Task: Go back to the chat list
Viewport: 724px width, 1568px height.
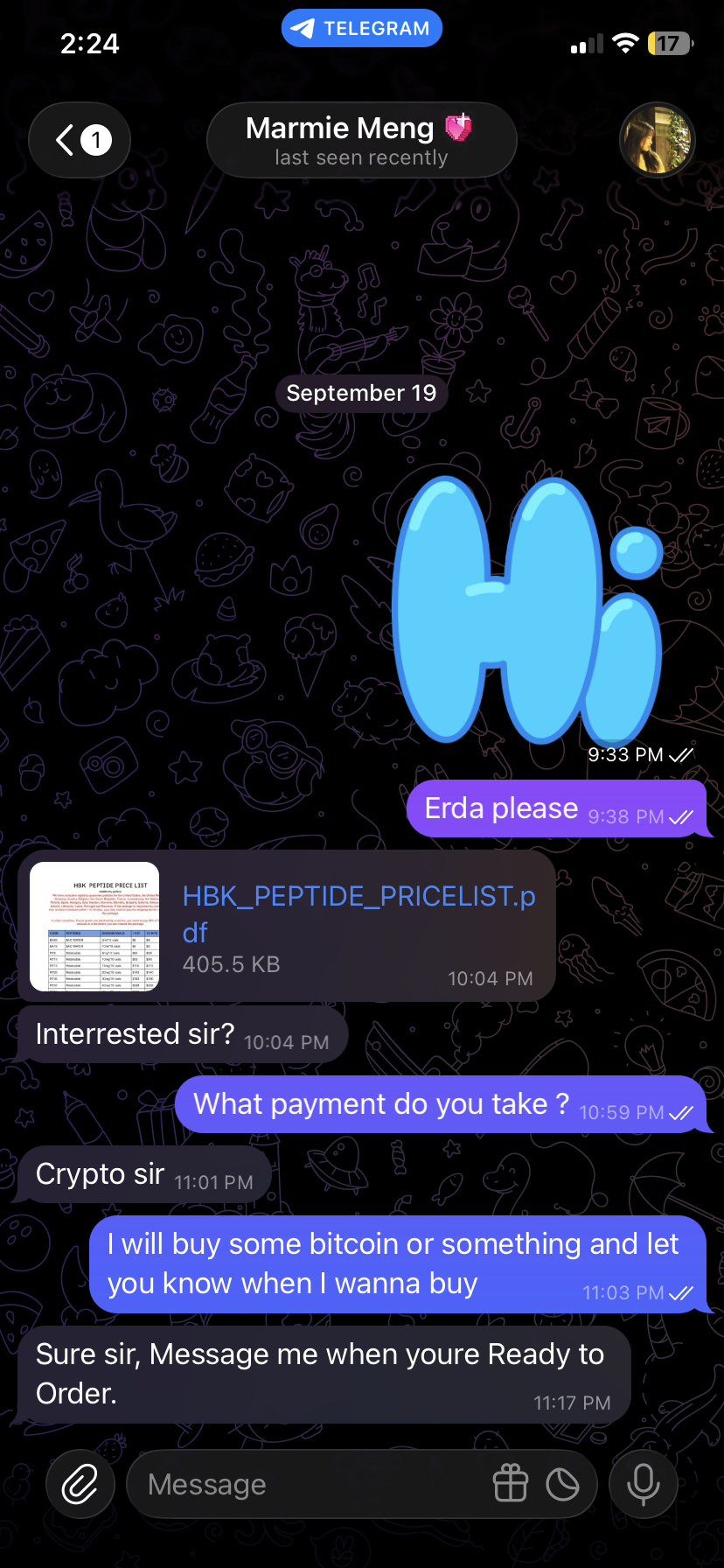Action: tap(80, 140)
